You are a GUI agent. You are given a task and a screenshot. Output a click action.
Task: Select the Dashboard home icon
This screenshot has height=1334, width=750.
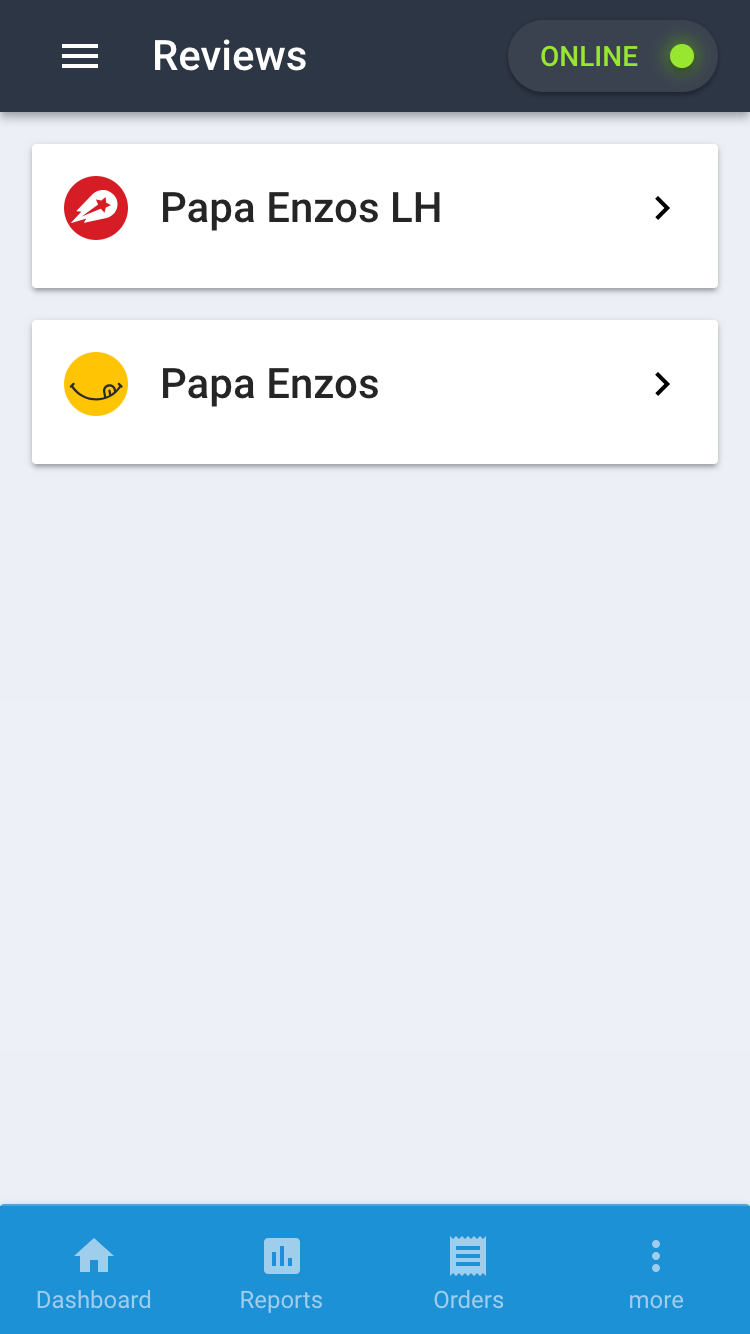(x=93, y=1255)
